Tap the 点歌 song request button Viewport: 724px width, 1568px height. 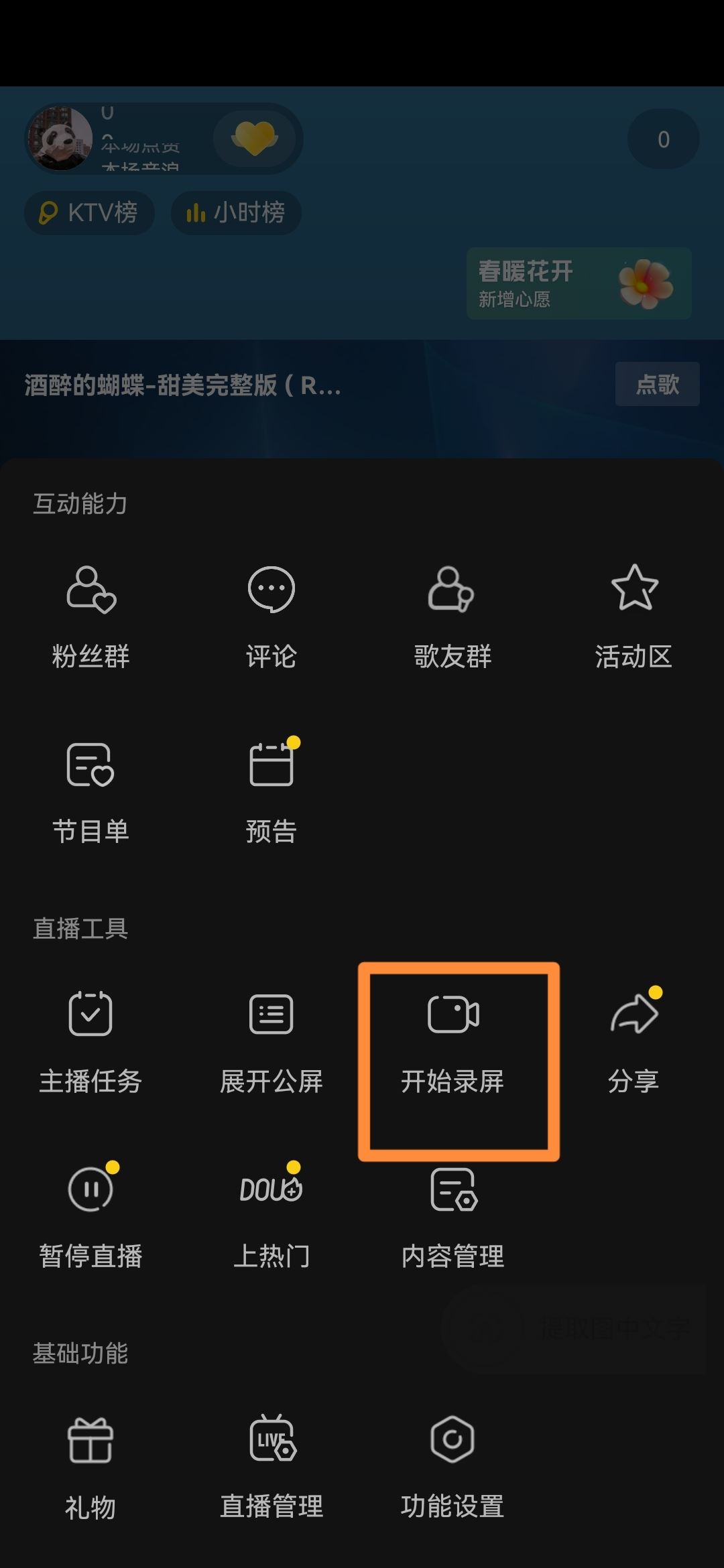tap(657, 384)
